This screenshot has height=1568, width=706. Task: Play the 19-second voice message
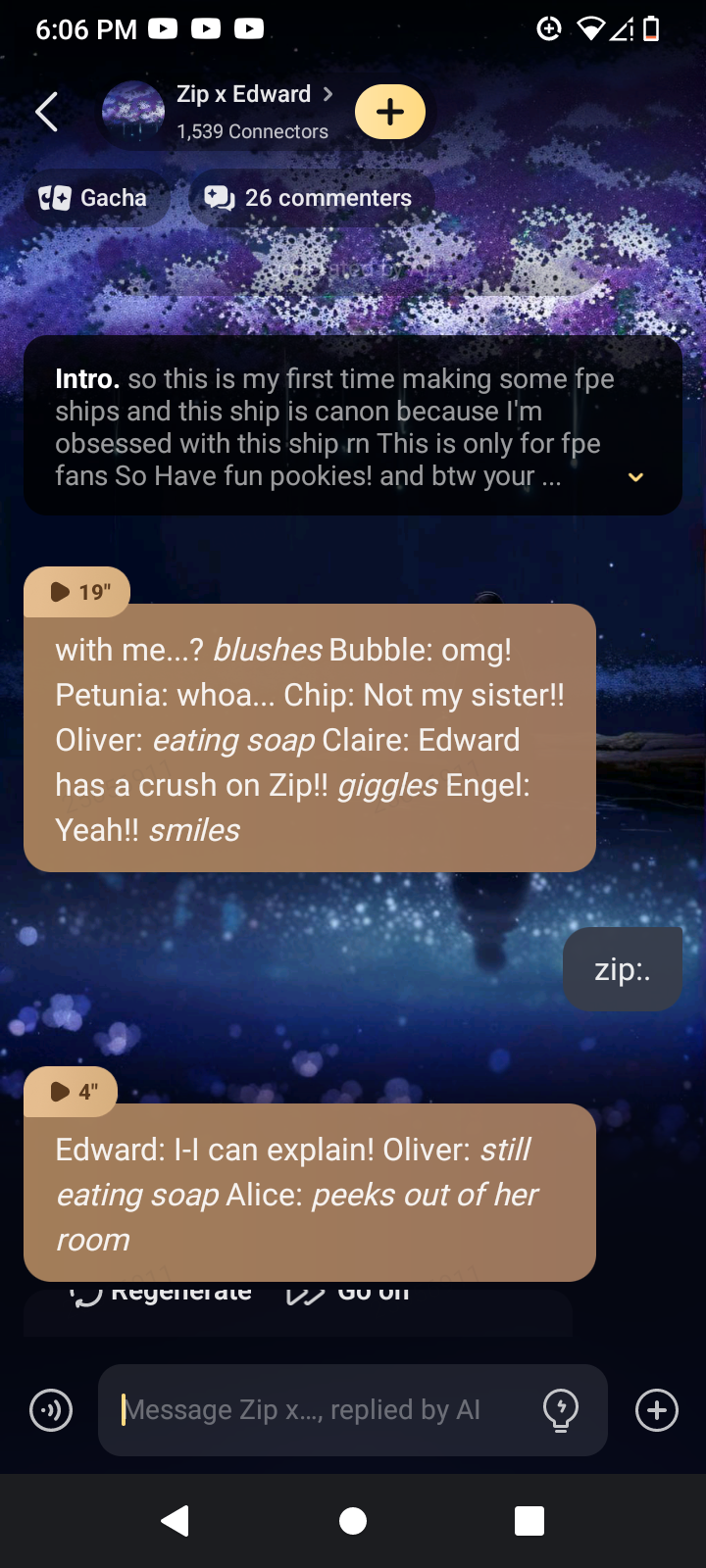tap(76, 592)
